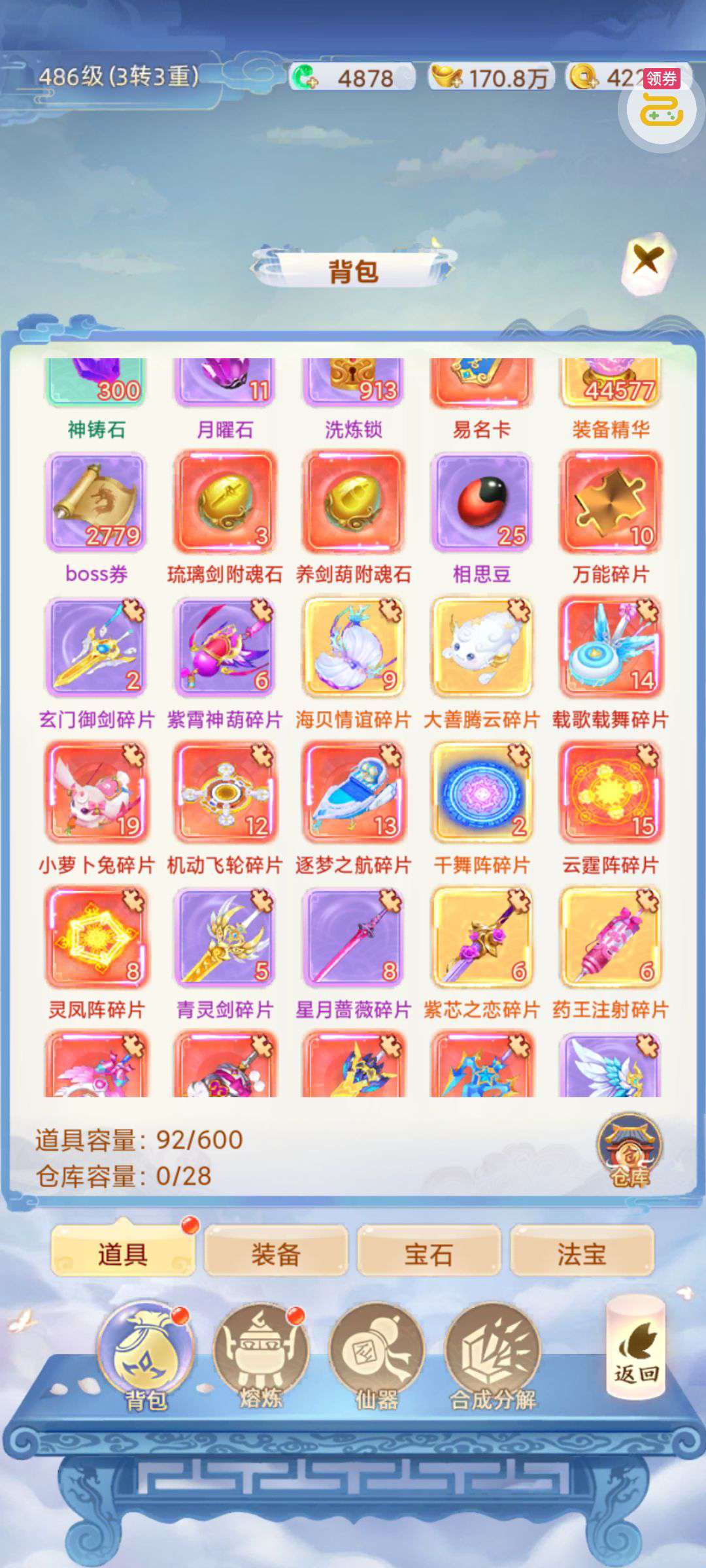Select the 道具 tab
Image resolution: width=706 pixels, height=1568 pixels.
coord(123,1254)
